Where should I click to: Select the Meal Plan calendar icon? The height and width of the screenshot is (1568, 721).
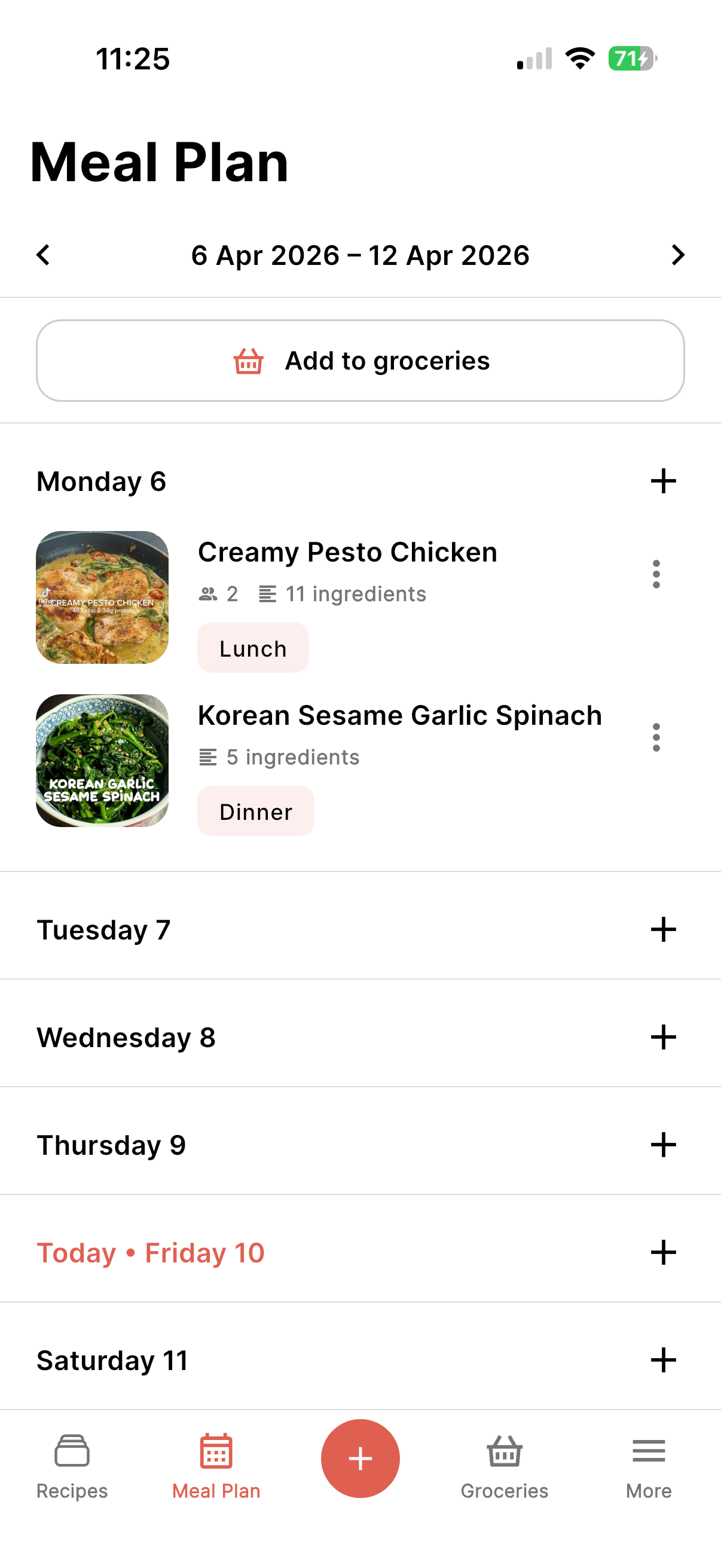click(216, 1452)
